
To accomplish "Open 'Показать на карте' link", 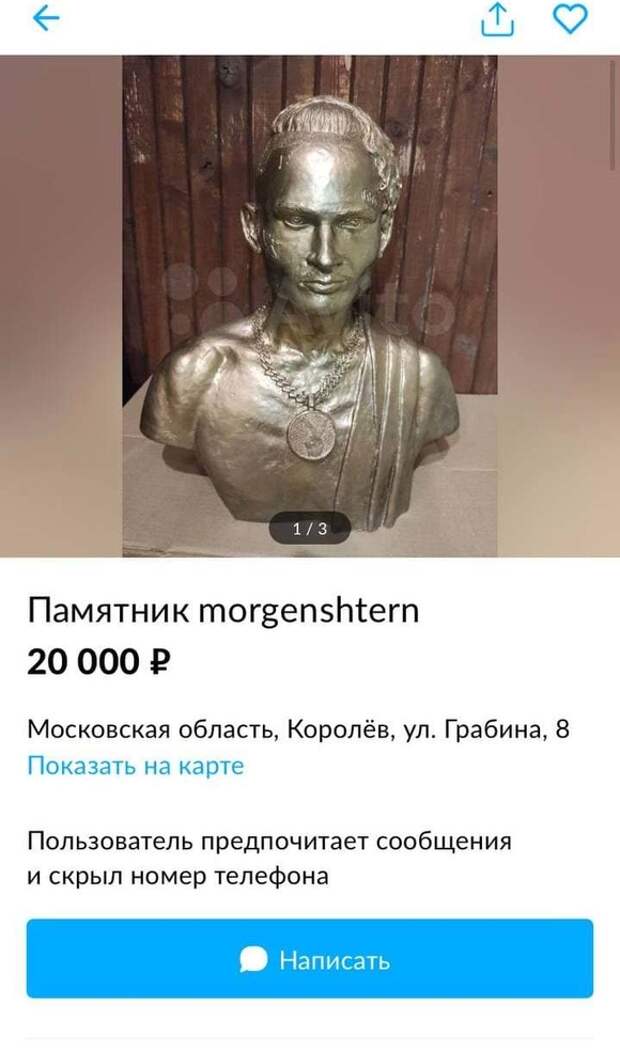I will [135, 766].
